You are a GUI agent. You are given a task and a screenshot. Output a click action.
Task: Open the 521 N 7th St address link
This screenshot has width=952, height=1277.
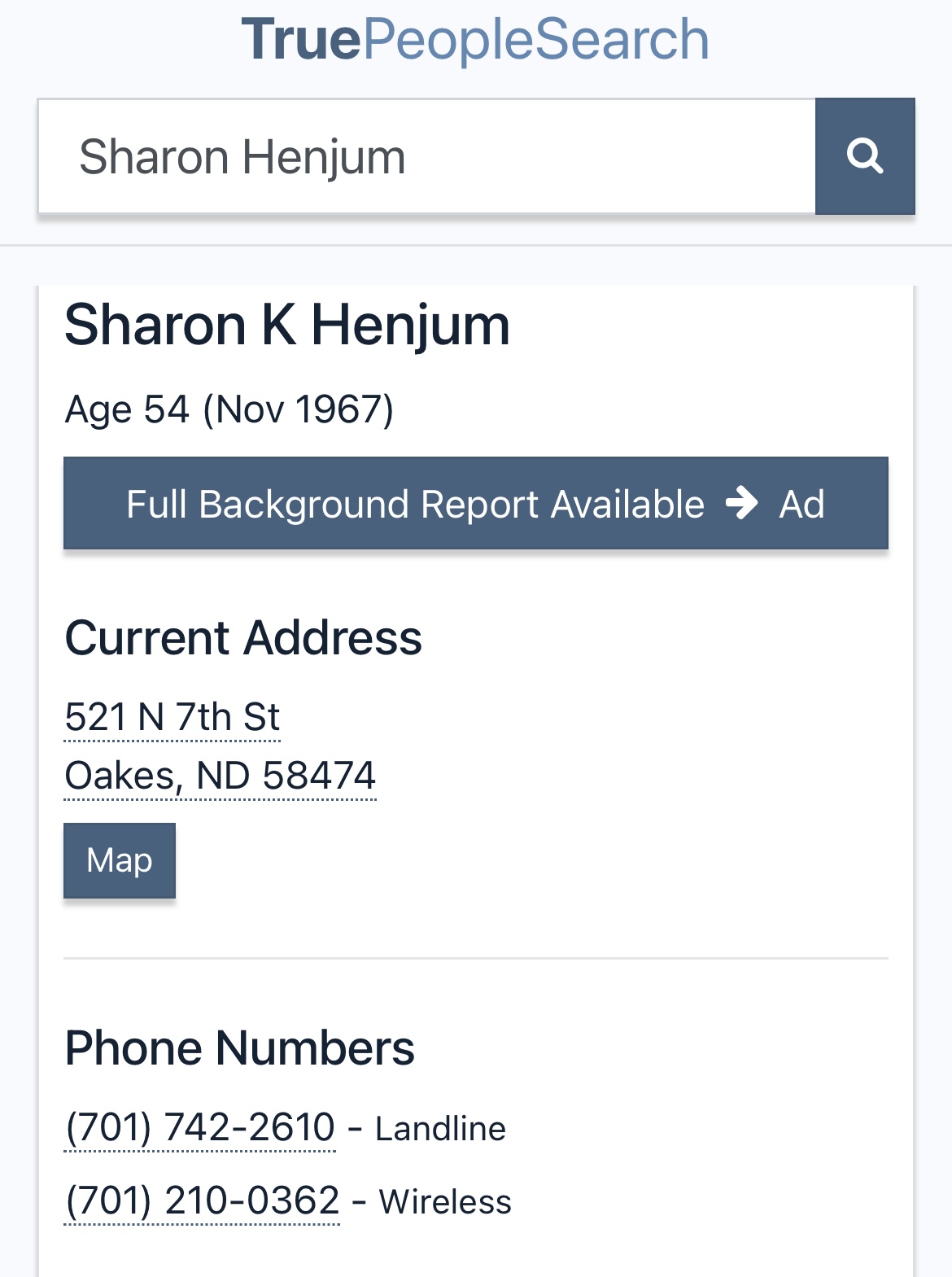click(x=172, y=718)
